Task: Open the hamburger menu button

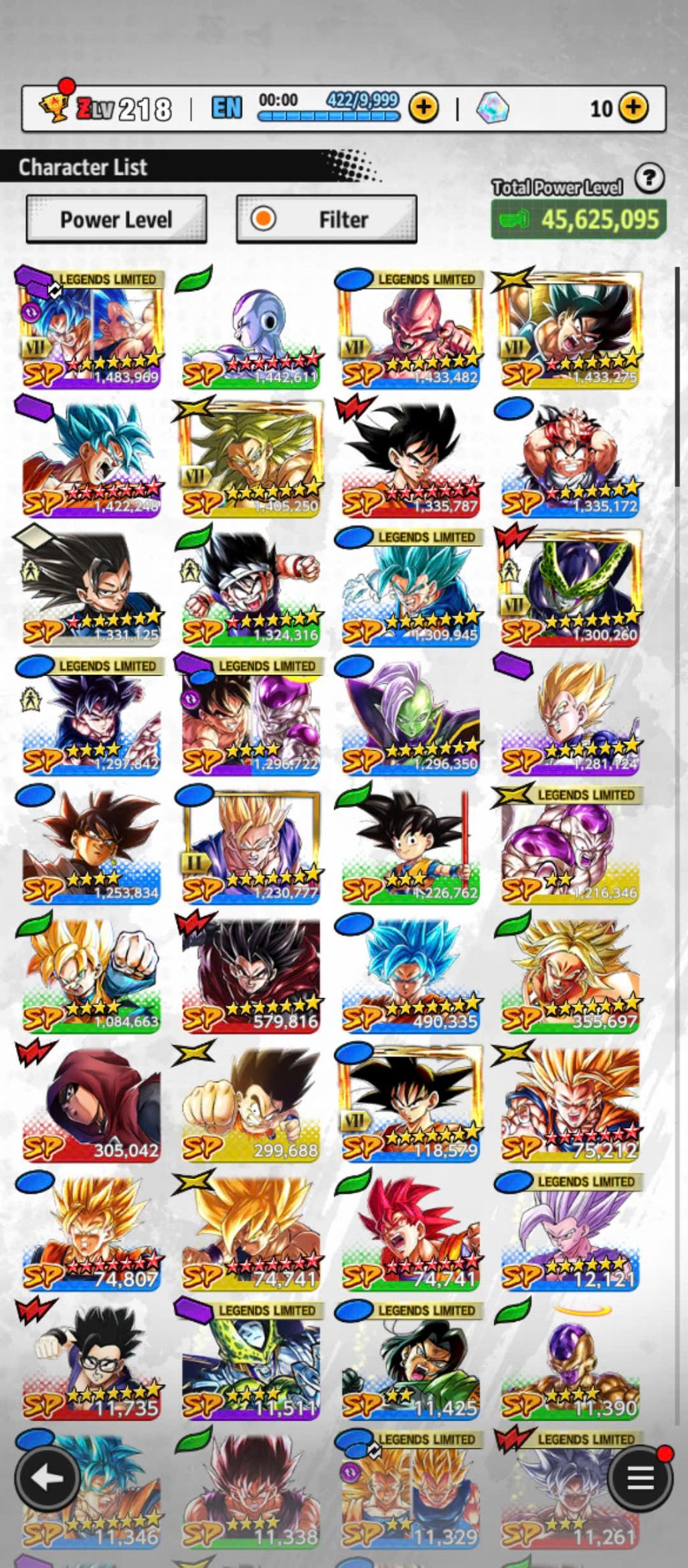Action: [640, 1478]
